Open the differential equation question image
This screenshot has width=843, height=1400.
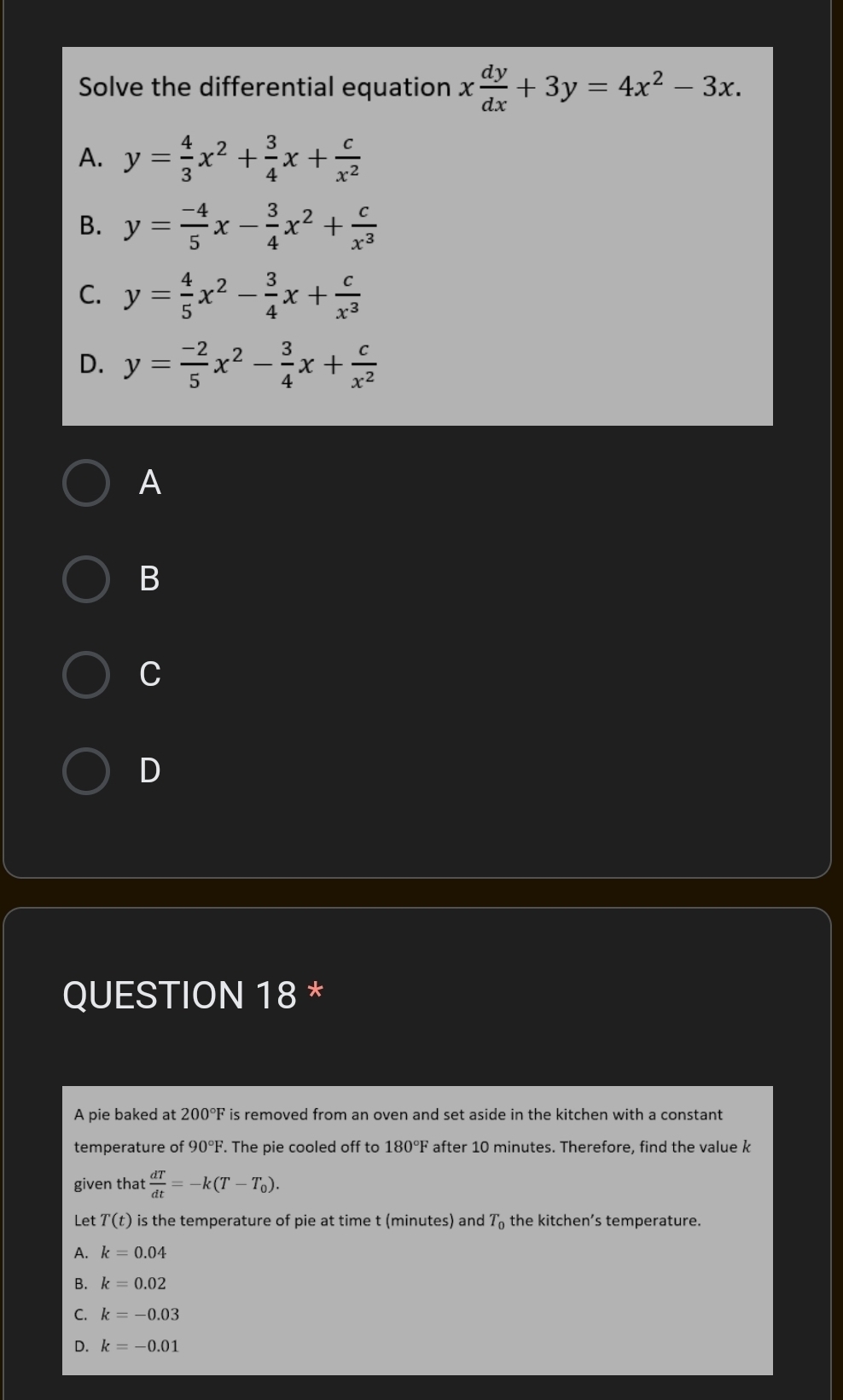click(x=417, y=236)
